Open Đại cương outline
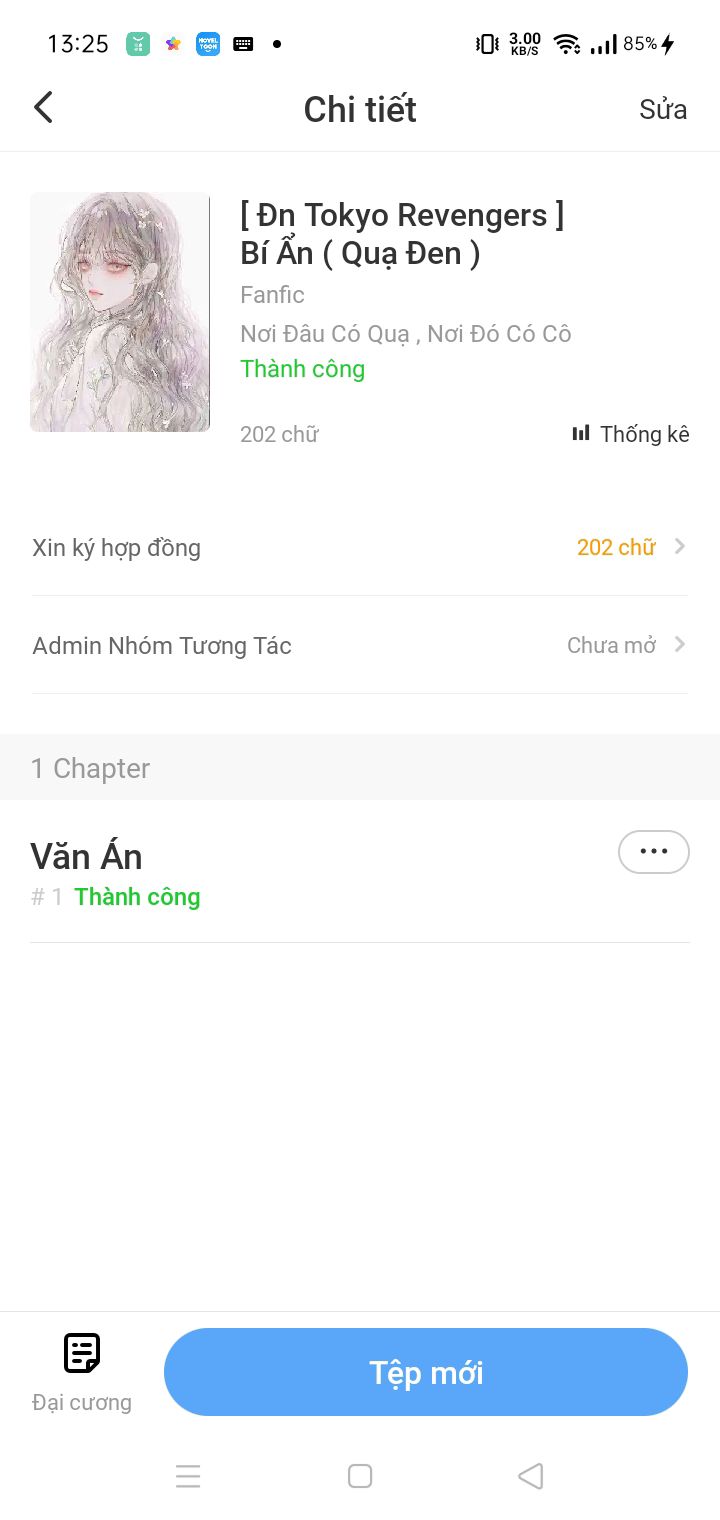The height and width of the screenshot is (1520, 720). pyautogui.click(x=81, y=1373)
